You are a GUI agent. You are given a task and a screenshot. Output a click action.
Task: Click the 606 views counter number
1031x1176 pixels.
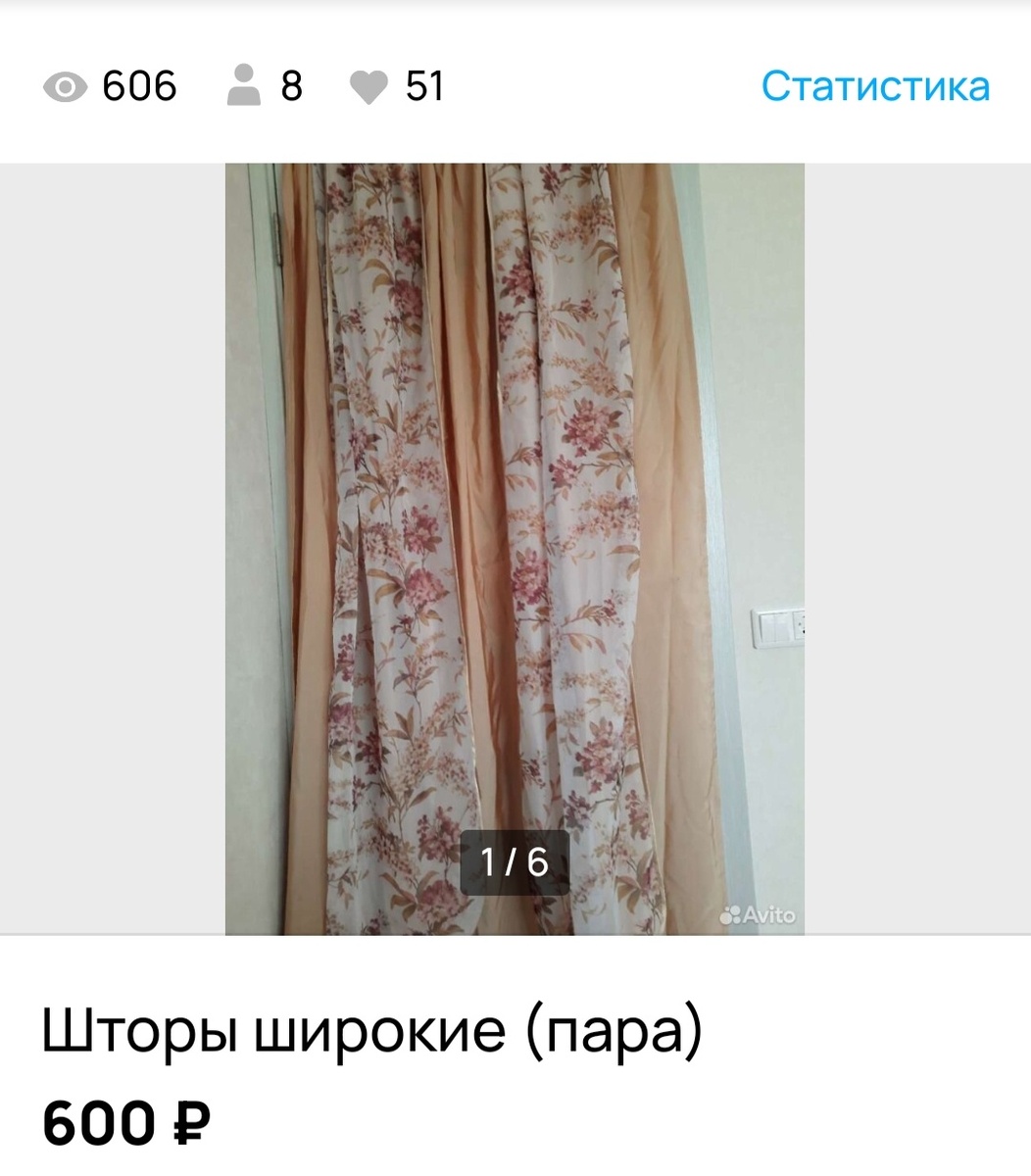coord(140,86)
